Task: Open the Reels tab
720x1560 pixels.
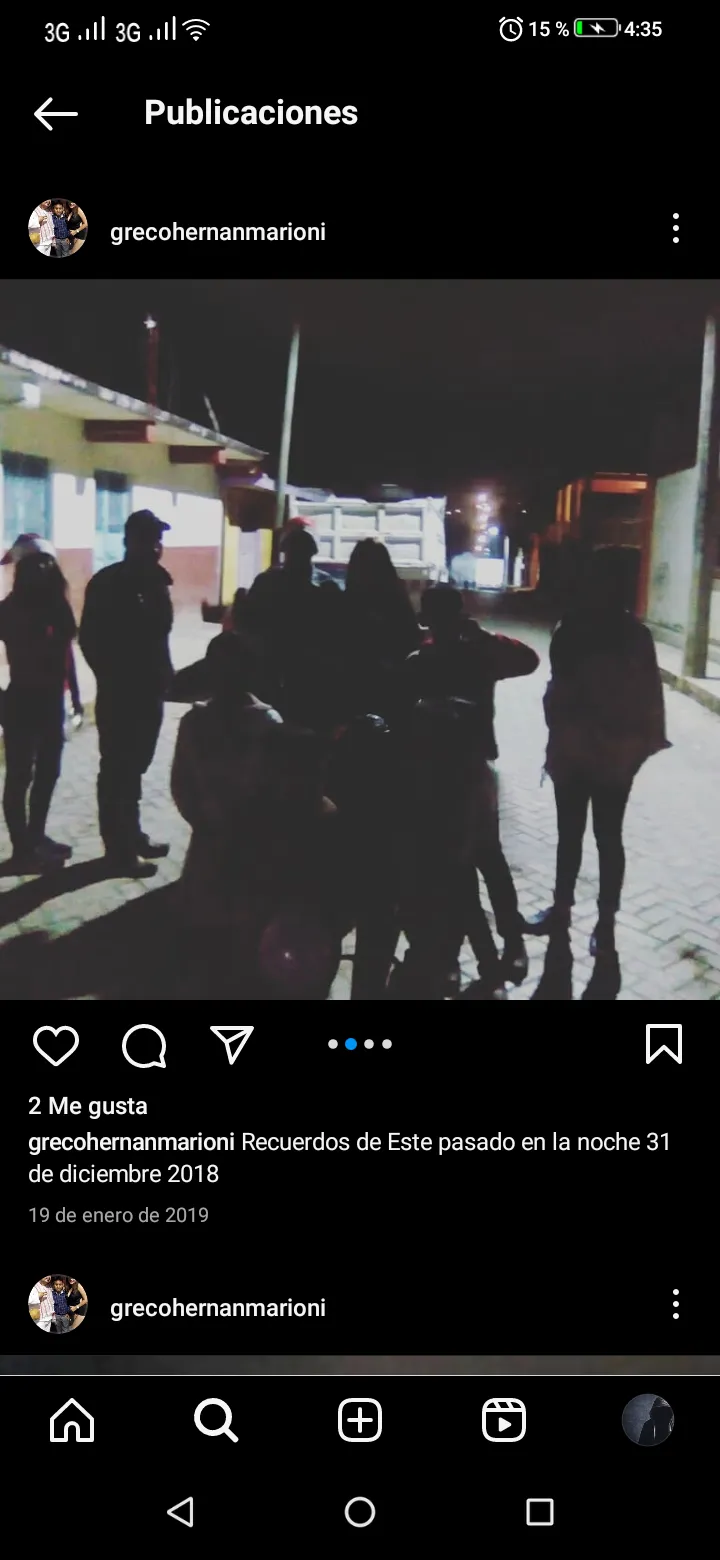Action: pyautogui.click(x=504, y=1420)
